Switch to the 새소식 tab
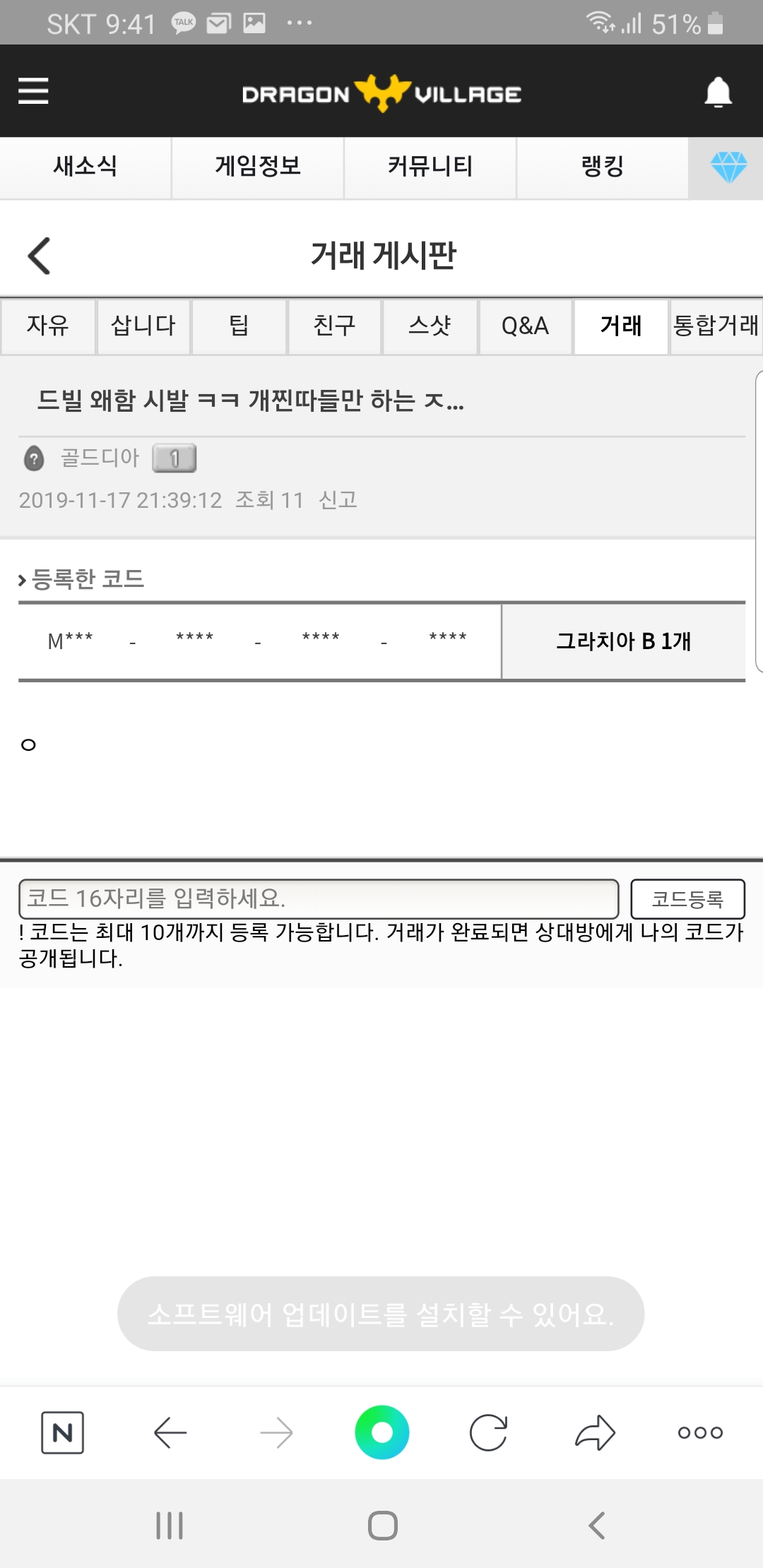Viewport: 763px width, 1568px height. tap(85, 167)
